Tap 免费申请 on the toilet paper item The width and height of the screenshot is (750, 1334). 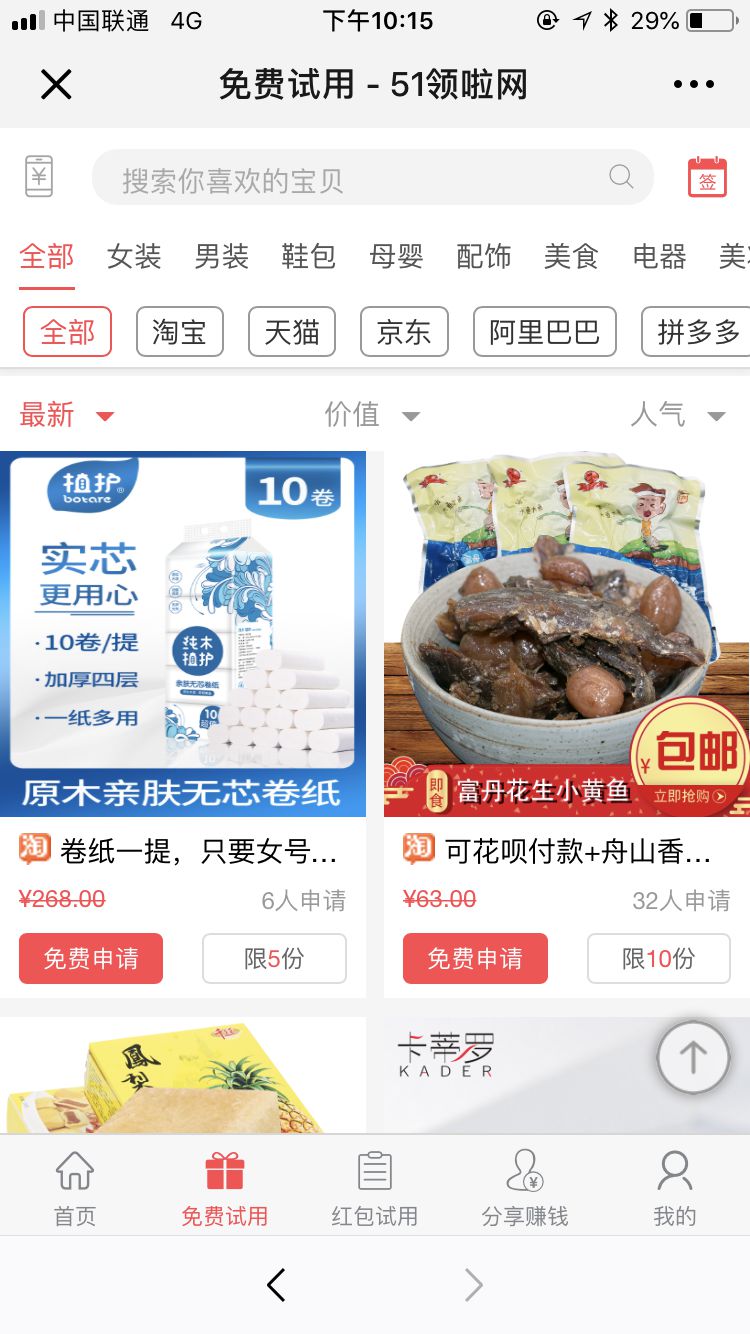[90, 958]
